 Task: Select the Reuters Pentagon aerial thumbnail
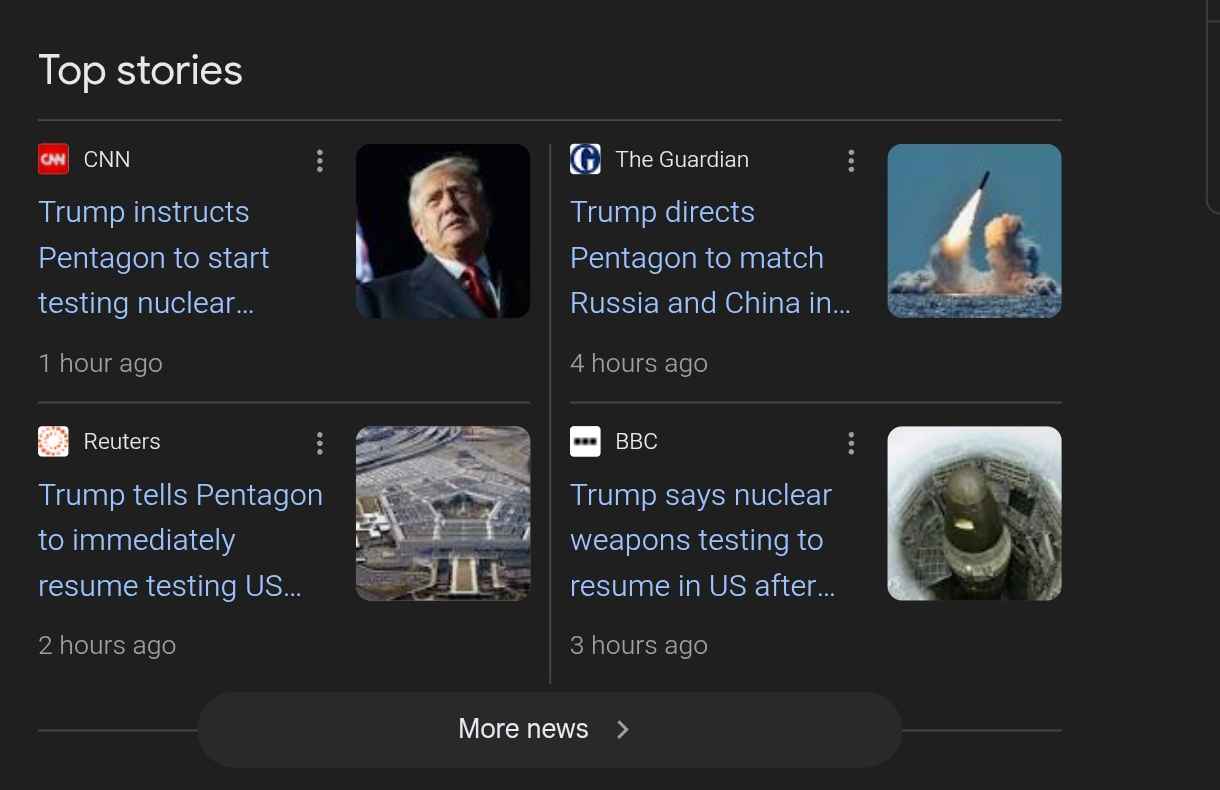[443, 513]
